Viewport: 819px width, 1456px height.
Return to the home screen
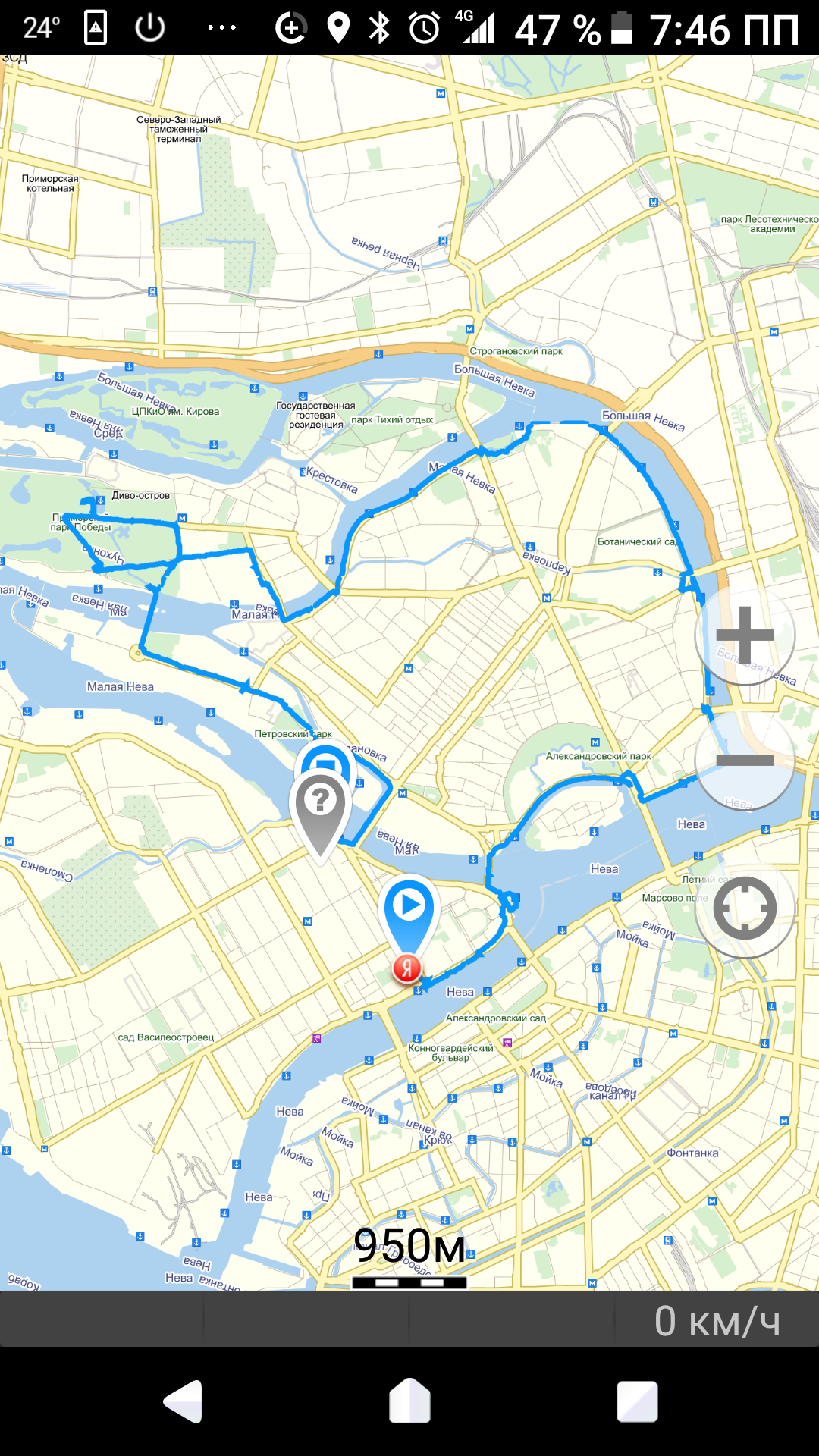tap(409, 1401)
